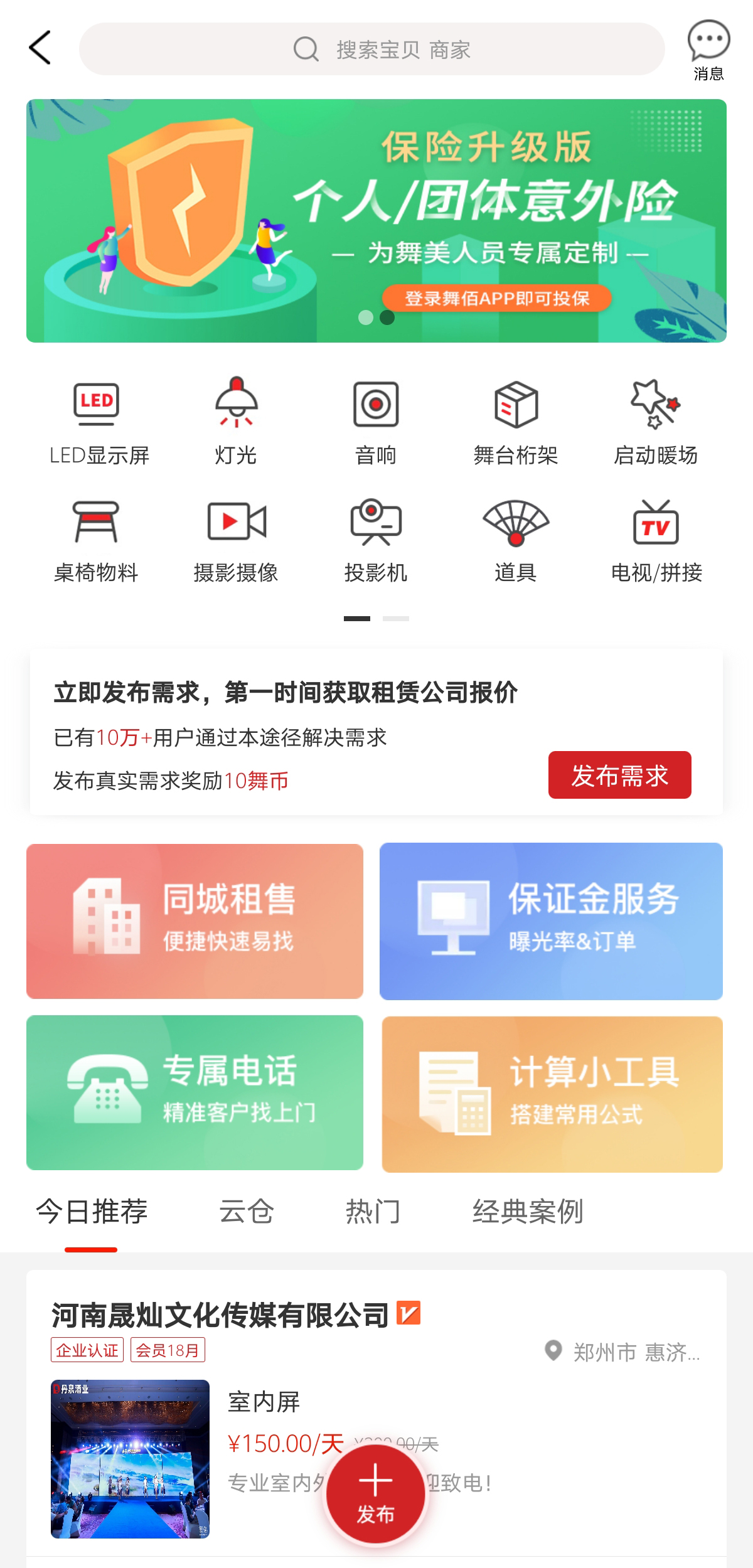Tap the 发布需求 button
The width and height of the screenshot is (753, 1568).
(619, 776)
